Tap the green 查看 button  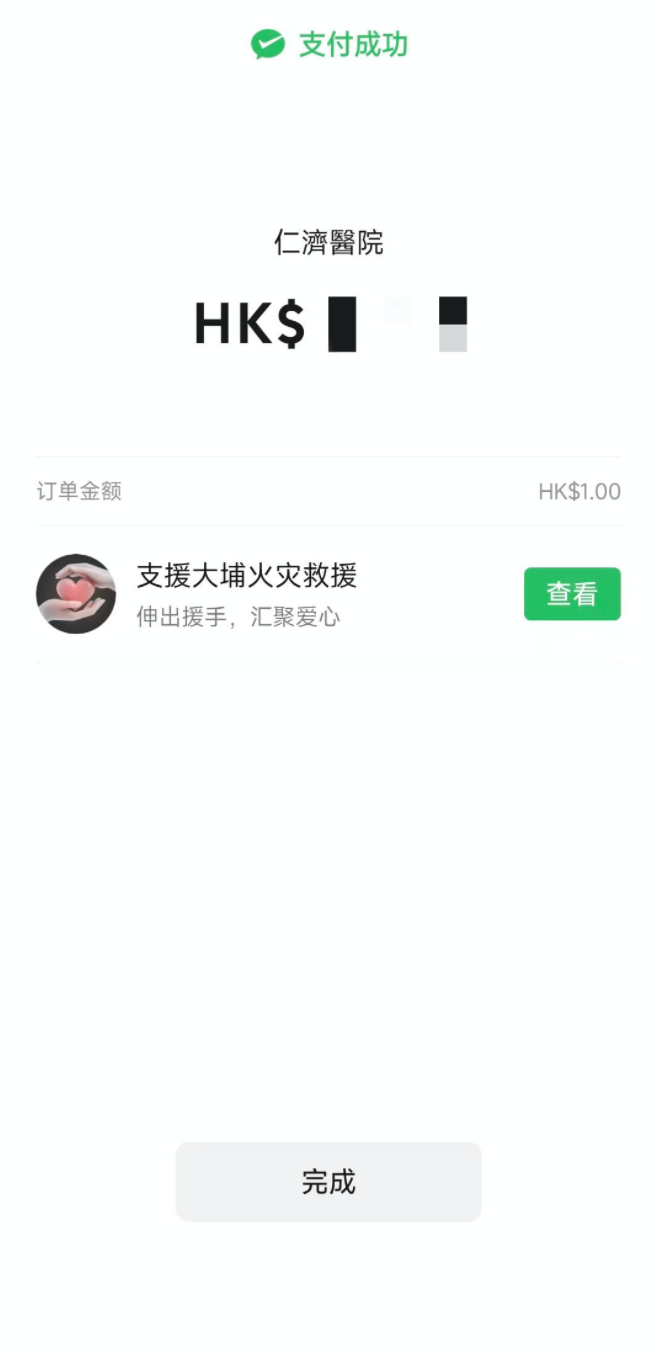pyautogui.click(x=572, y=594)
